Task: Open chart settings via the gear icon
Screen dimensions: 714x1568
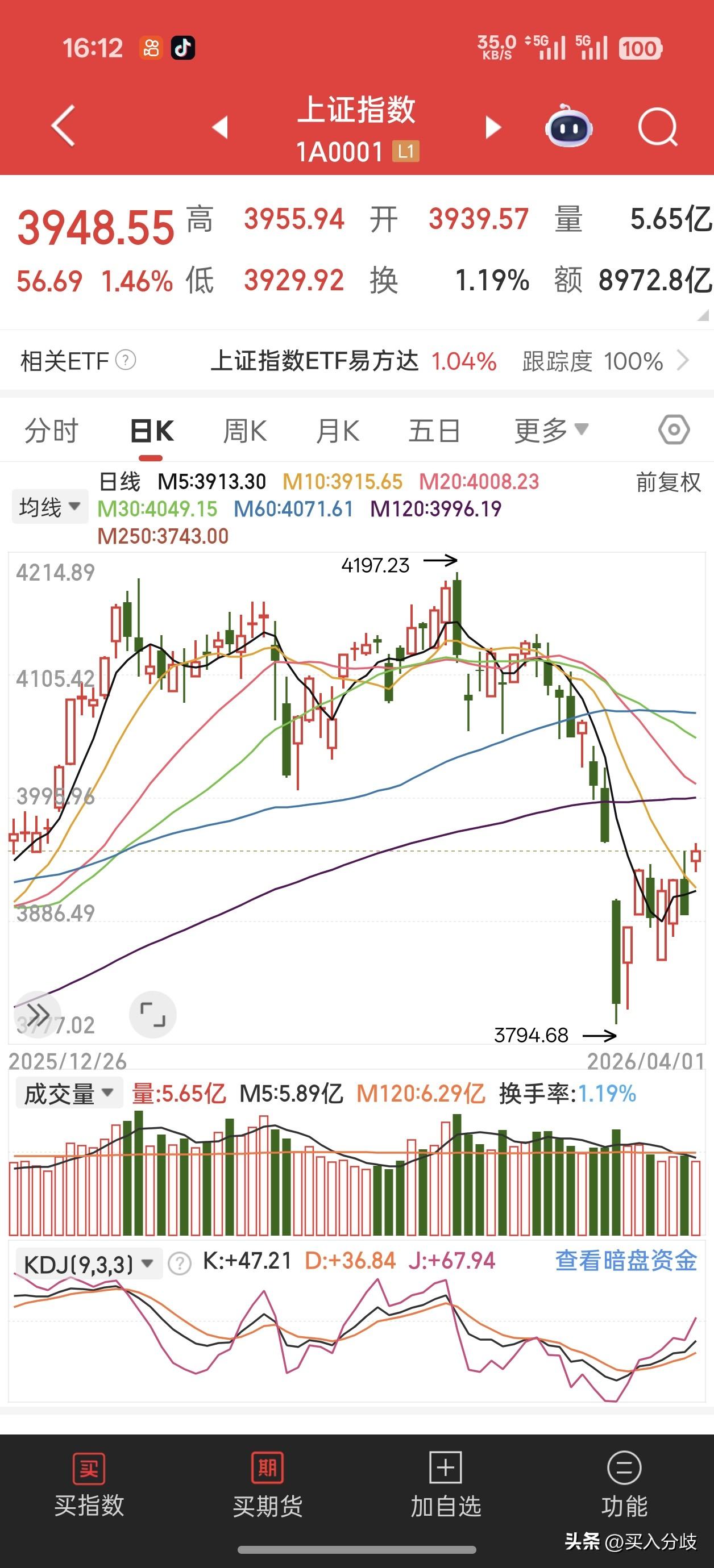Action: coord(673,429)
